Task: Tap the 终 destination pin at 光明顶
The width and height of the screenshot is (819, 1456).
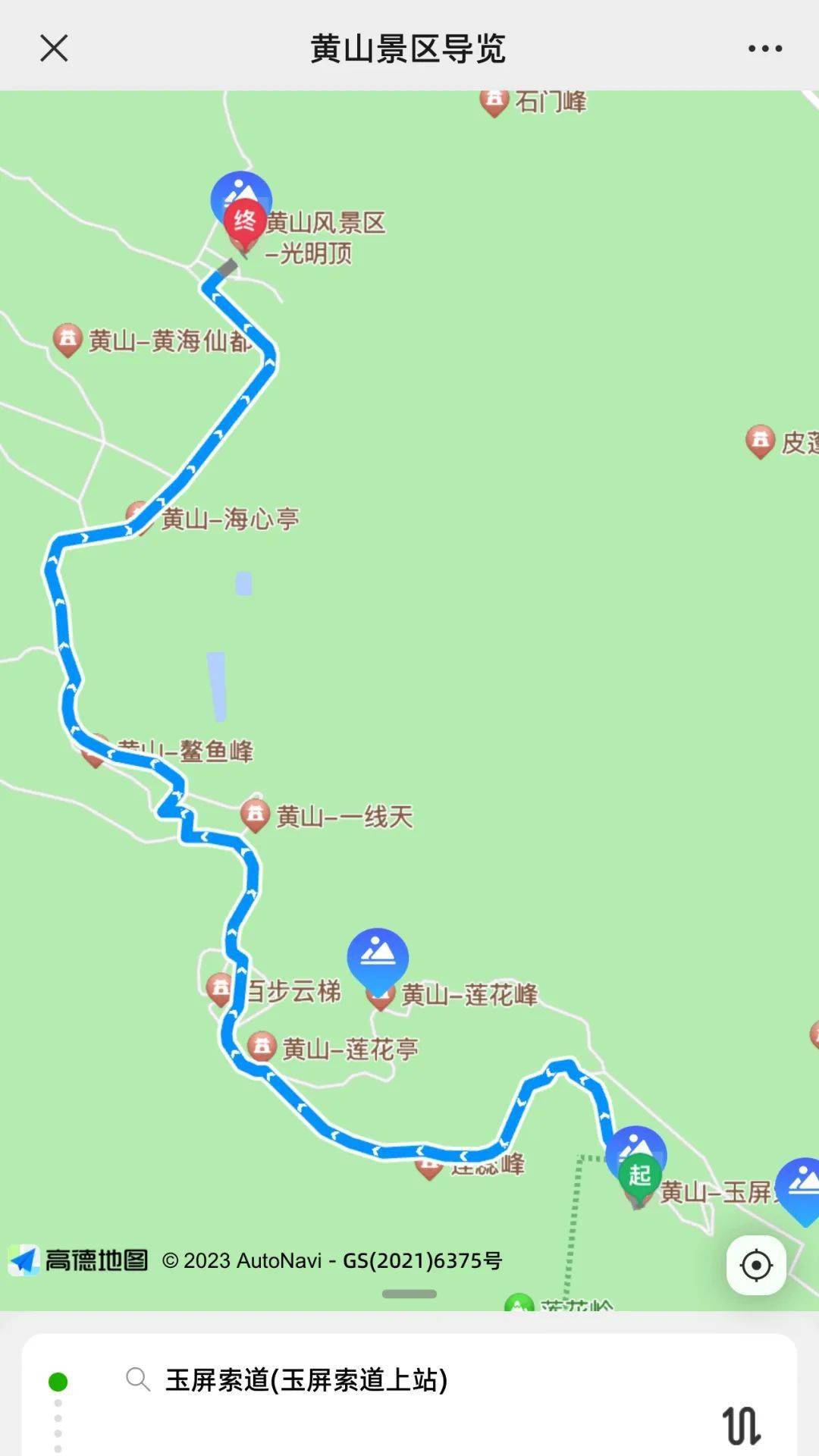Action: (244, 222)
